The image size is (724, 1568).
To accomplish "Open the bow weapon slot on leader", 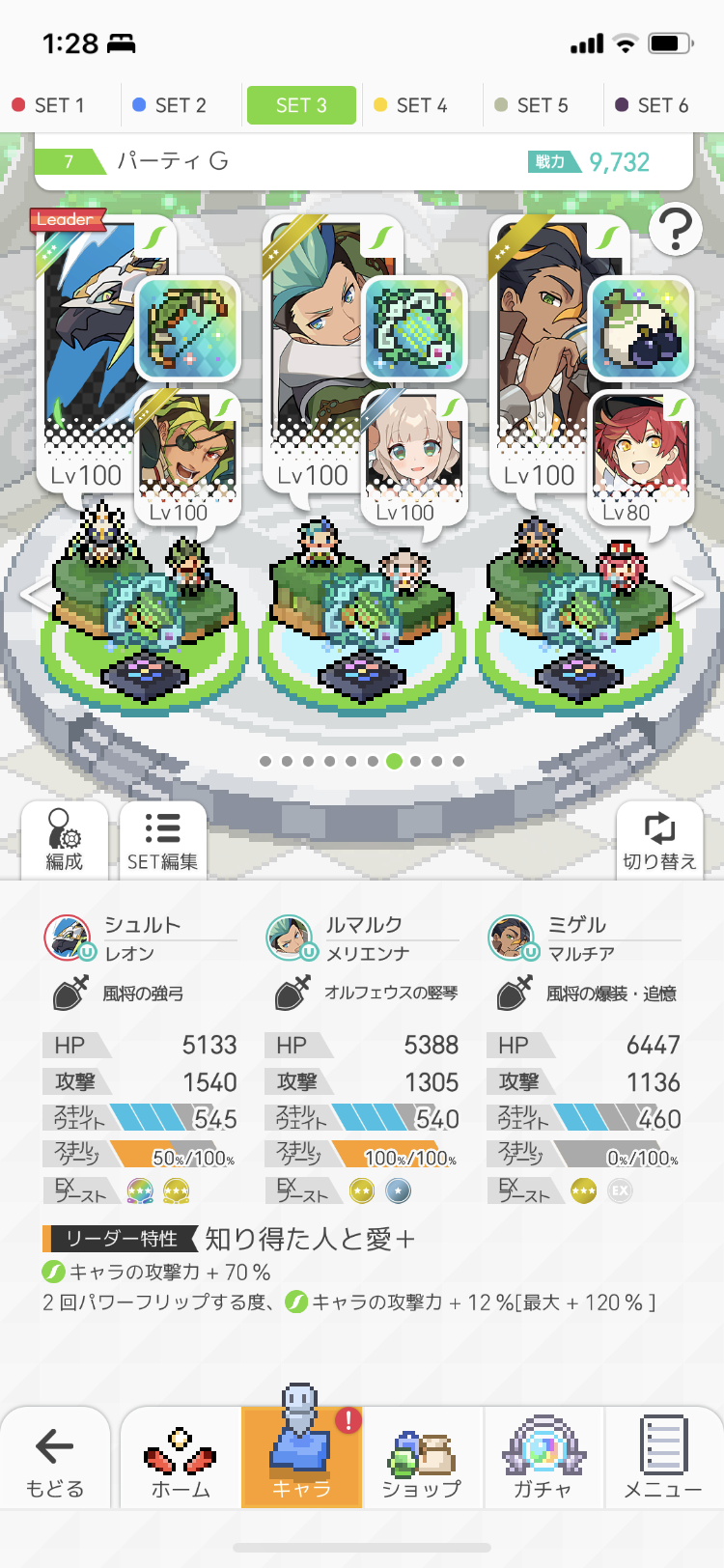I will pyautogui.click(x=188, y=328).
